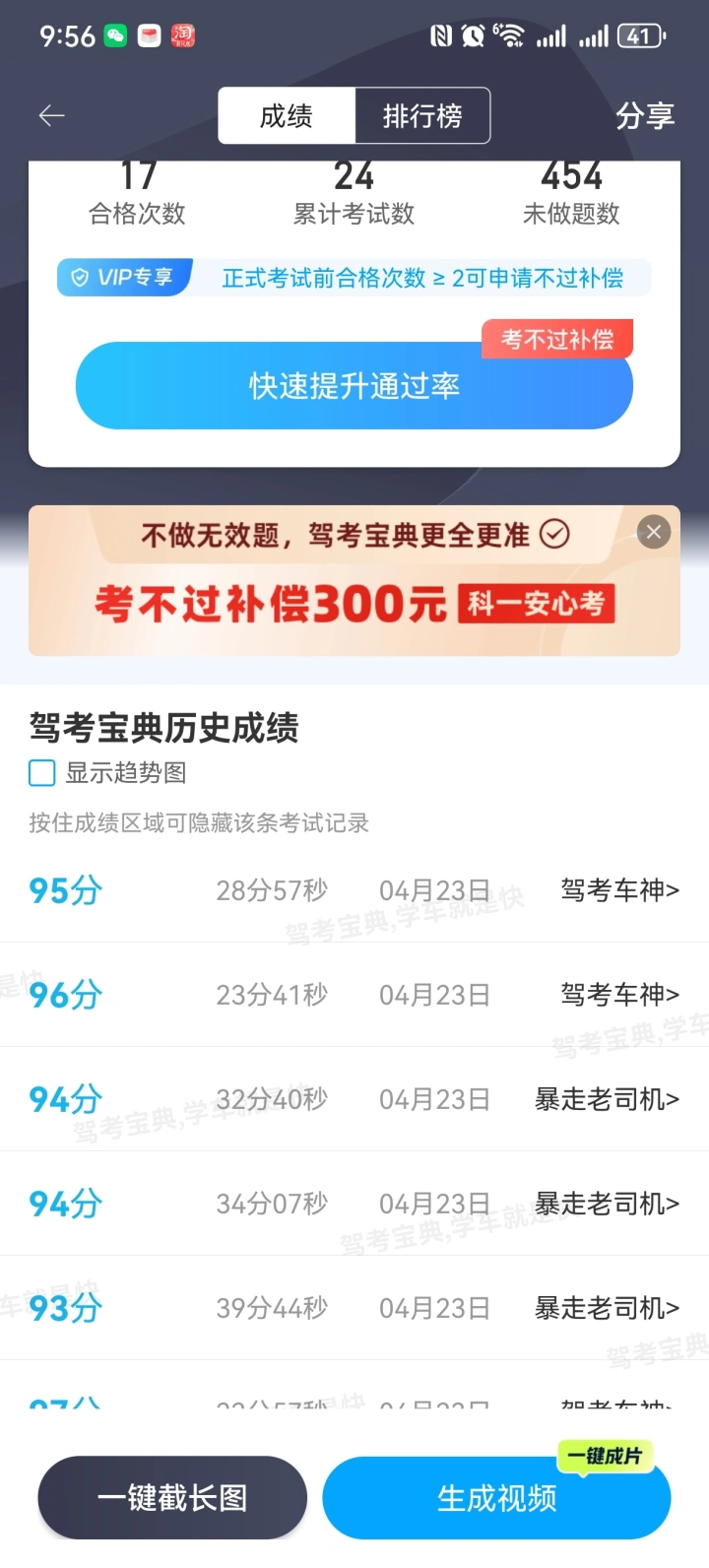Open the 93分 exam record
Screen dimensions: 709x1568
[354, 1308]
